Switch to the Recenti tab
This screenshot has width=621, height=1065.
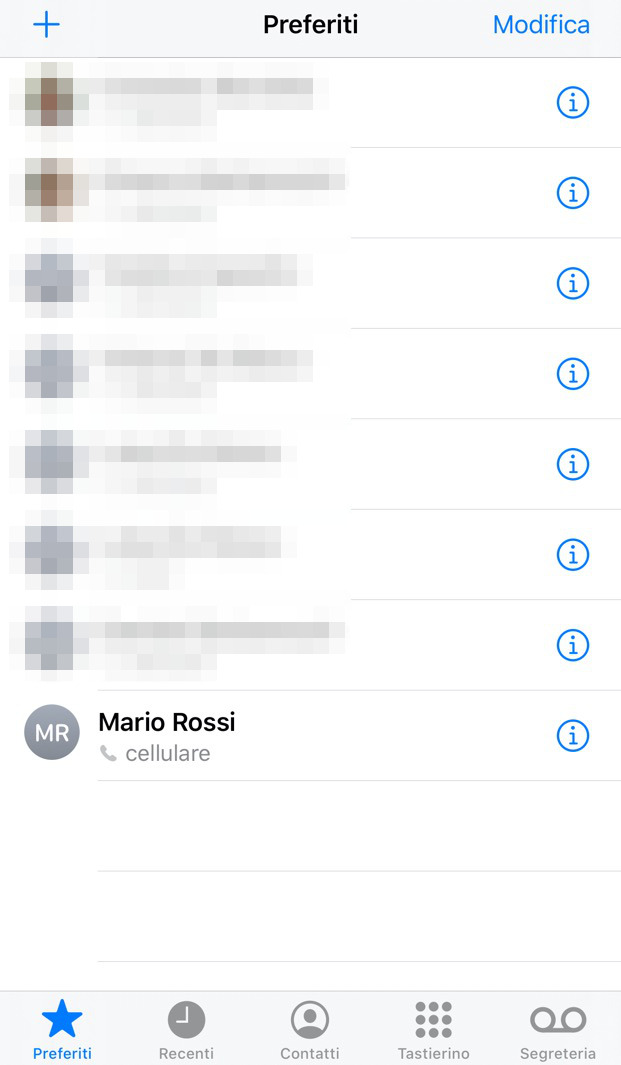tap(186, 1030)
